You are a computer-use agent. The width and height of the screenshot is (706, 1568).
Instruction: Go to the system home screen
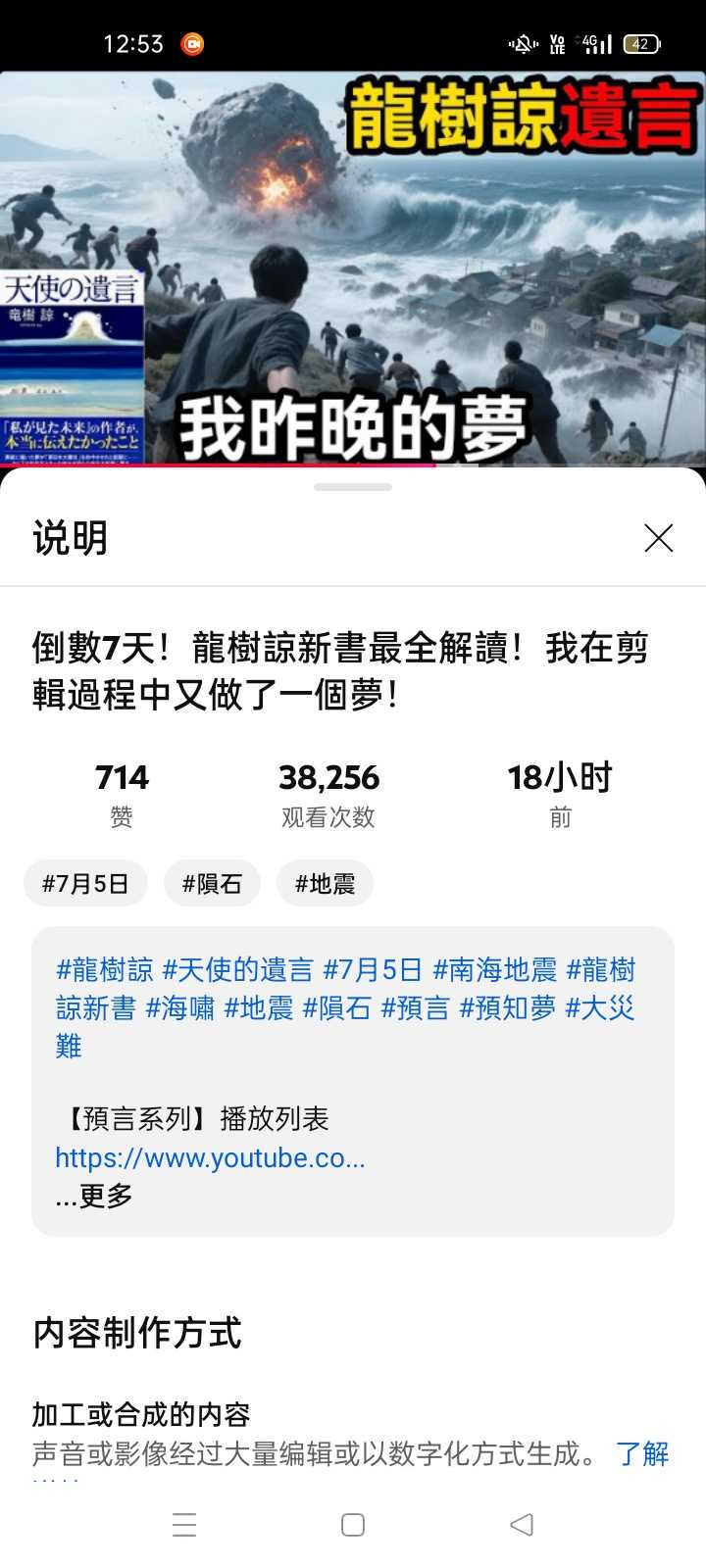click(353, 1524)
